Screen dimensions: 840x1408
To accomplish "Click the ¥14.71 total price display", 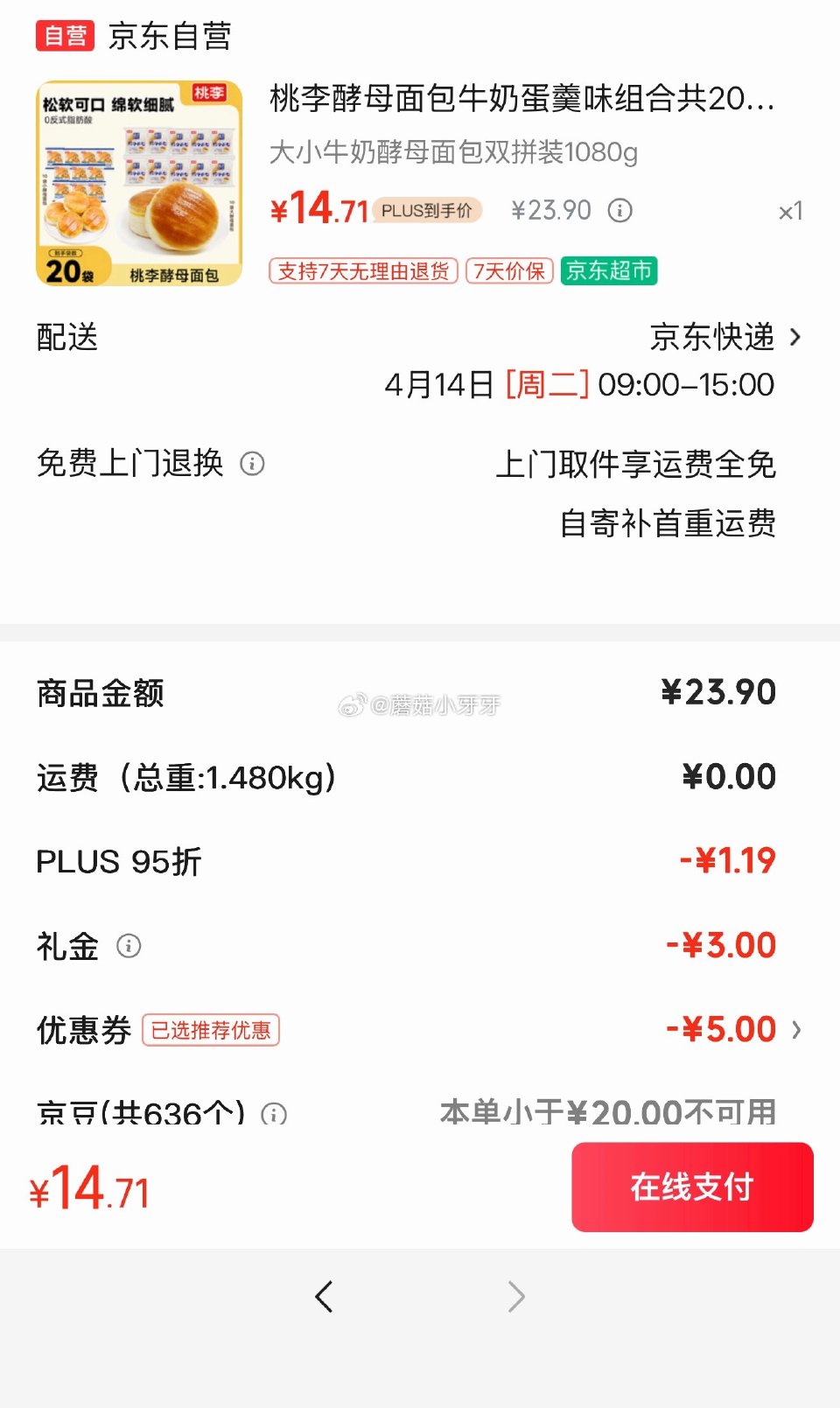I will click(87, 1187).
